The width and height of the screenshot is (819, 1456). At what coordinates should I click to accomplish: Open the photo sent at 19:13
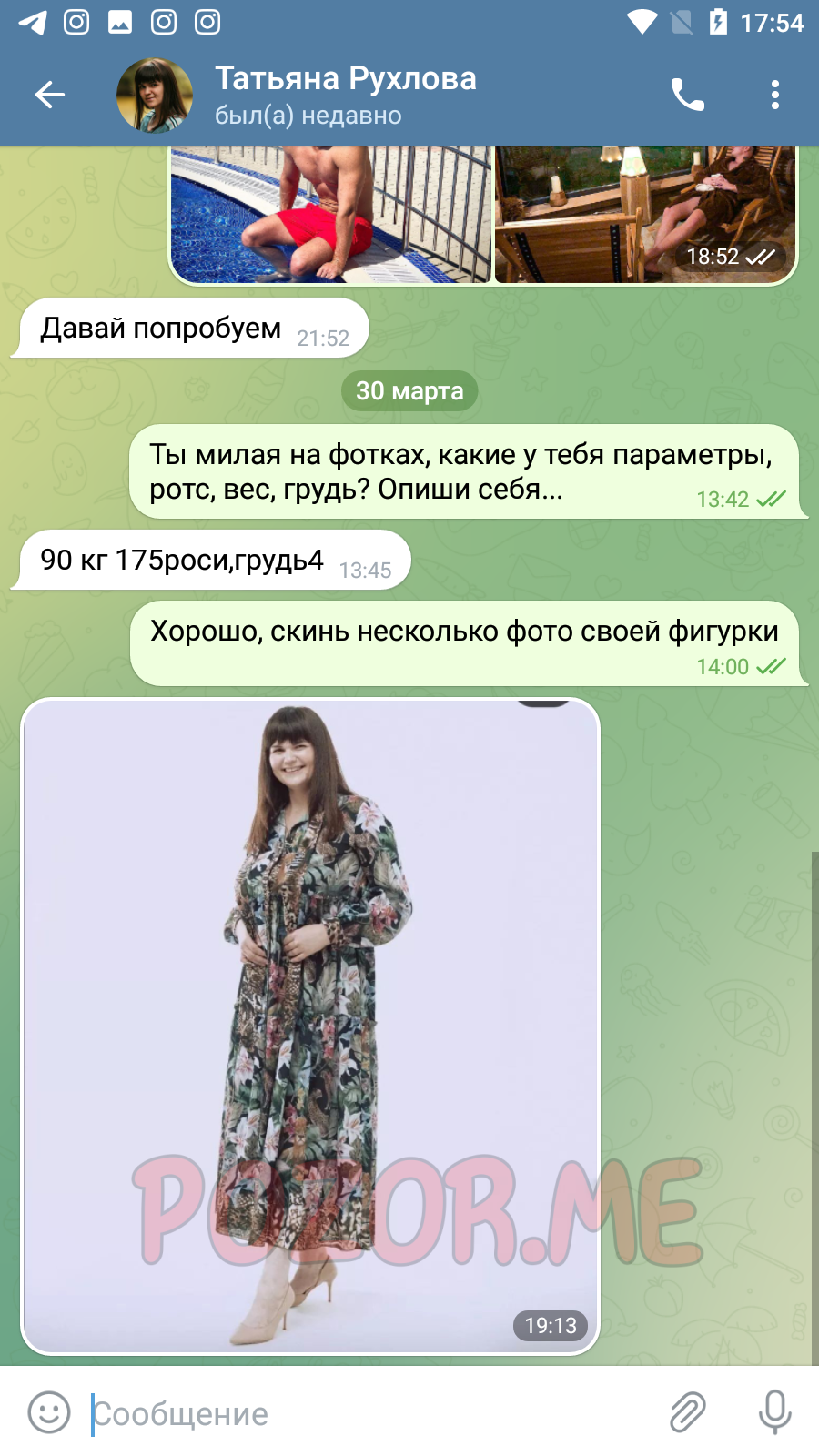point(310,1026)
